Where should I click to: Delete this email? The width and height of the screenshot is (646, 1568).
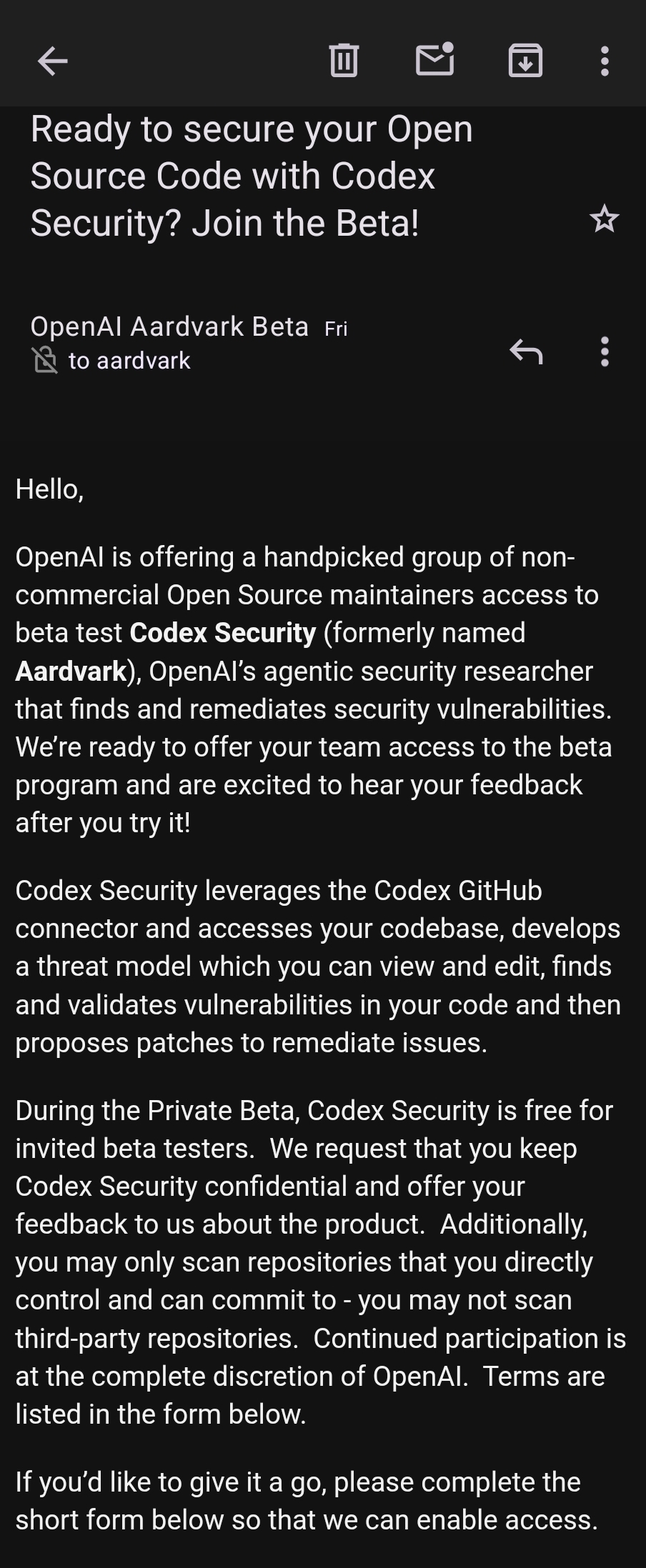point(344,60)
